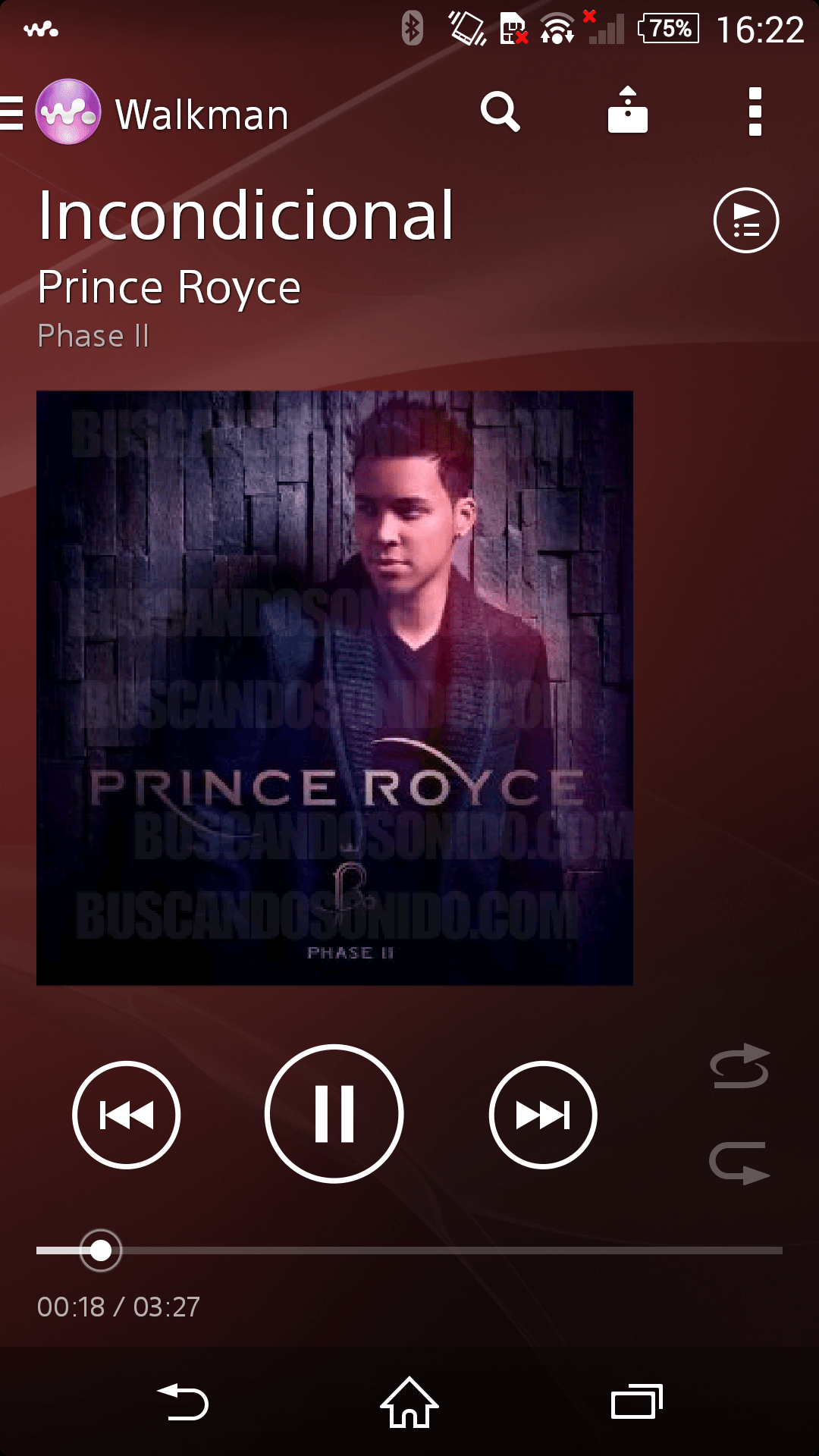Open the recent apps view
819x1456 pixels.
(x=636, y=1402)
